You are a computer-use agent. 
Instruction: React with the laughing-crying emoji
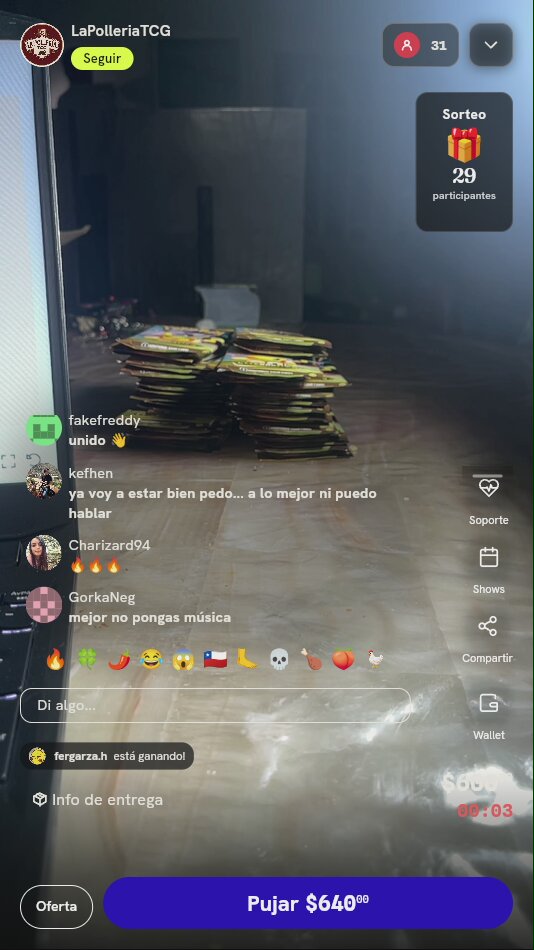151,659
